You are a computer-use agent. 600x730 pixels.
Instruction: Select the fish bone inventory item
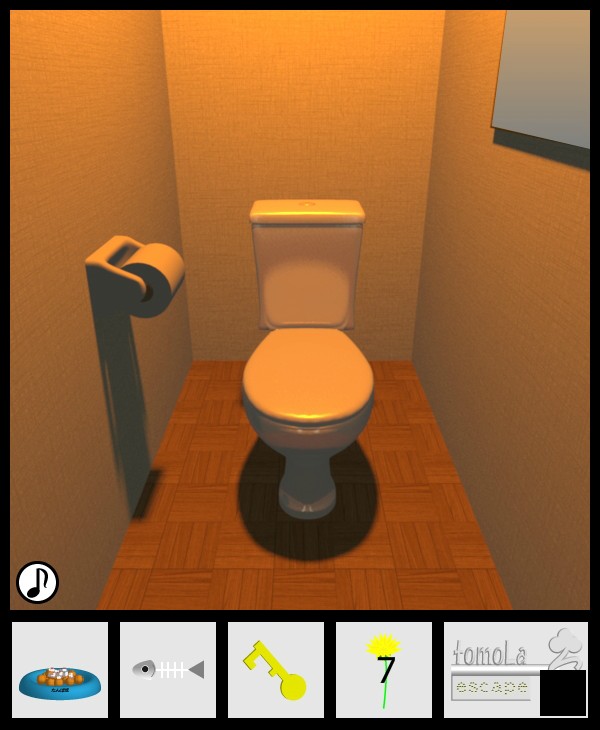coord(168,669)
